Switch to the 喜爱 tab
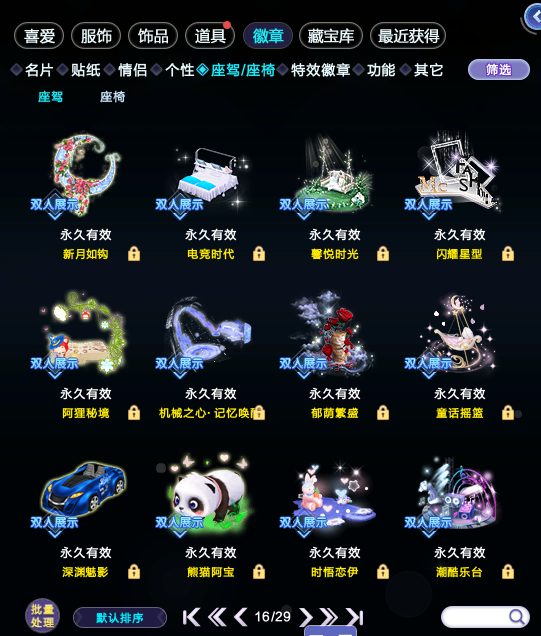This screenshot has height=636, width=541. (39, 36)
